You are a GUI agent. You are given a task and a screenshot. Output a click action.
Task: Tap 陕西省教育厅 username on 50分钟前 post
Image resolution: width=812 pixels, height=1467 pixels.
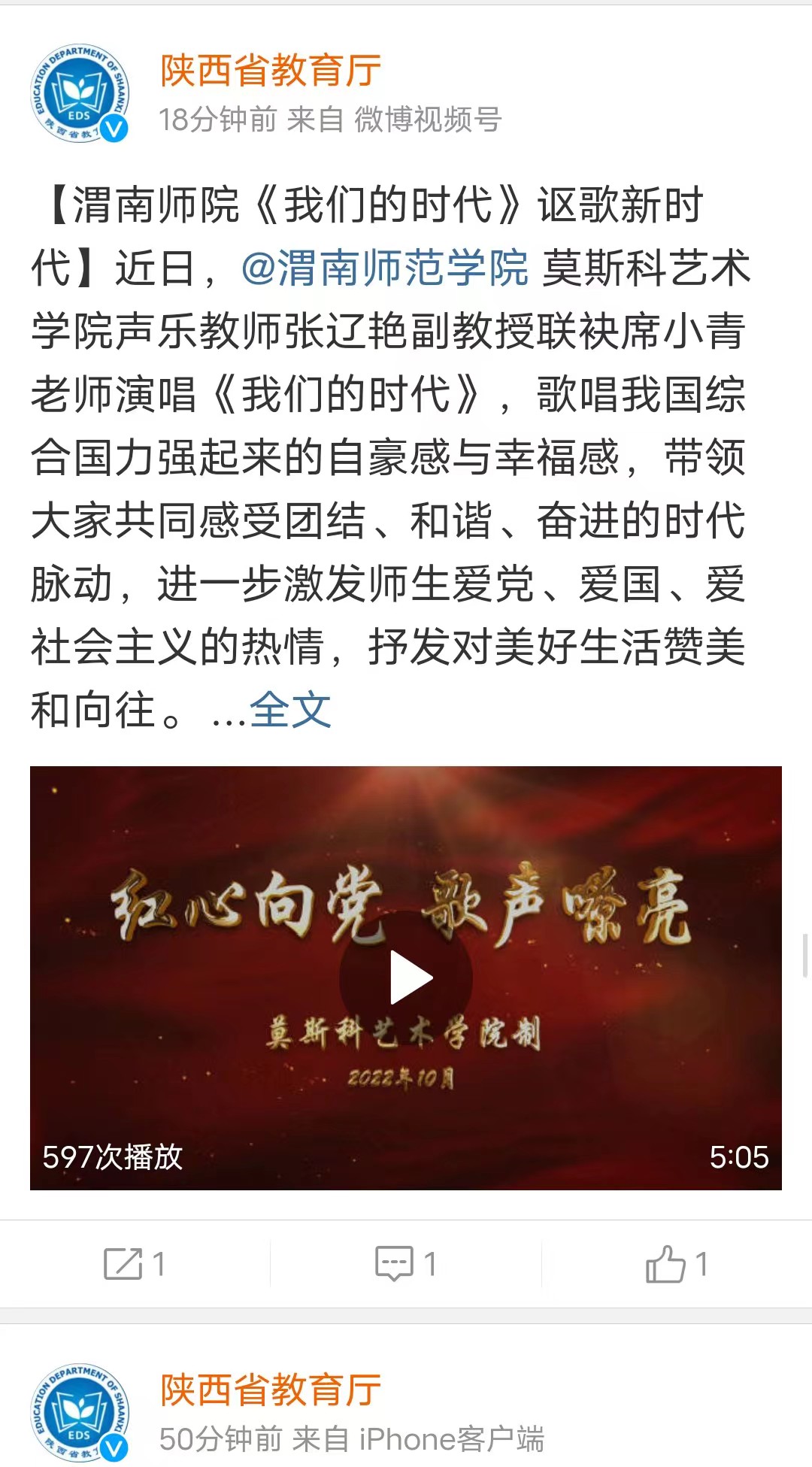(271, 1390)
